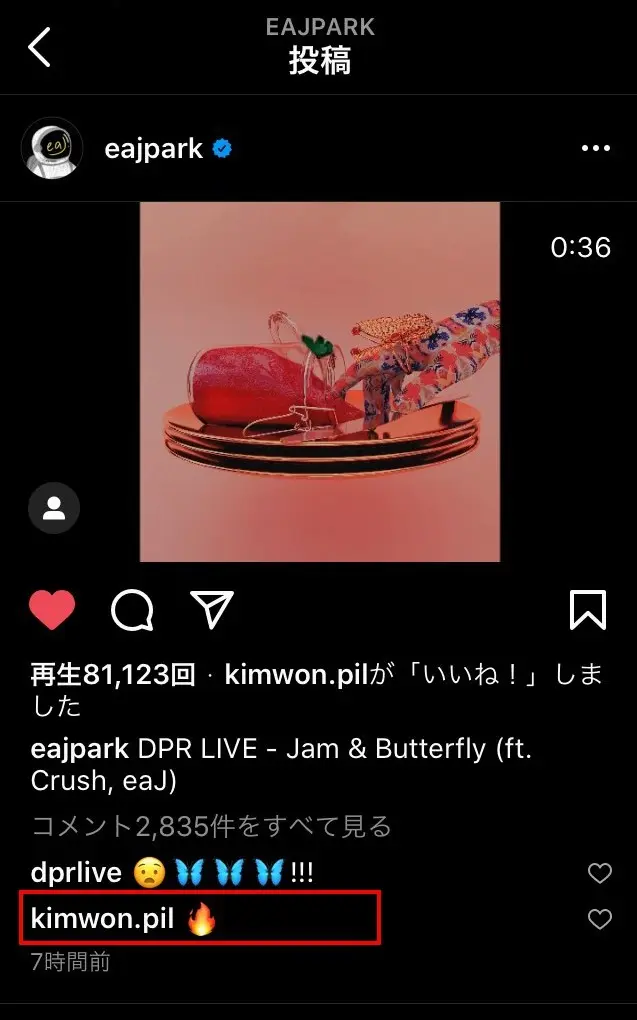Open the three-dot post options menu
Image resolution: width=637 pixels, height=1020 pixels.
(595, 149)
